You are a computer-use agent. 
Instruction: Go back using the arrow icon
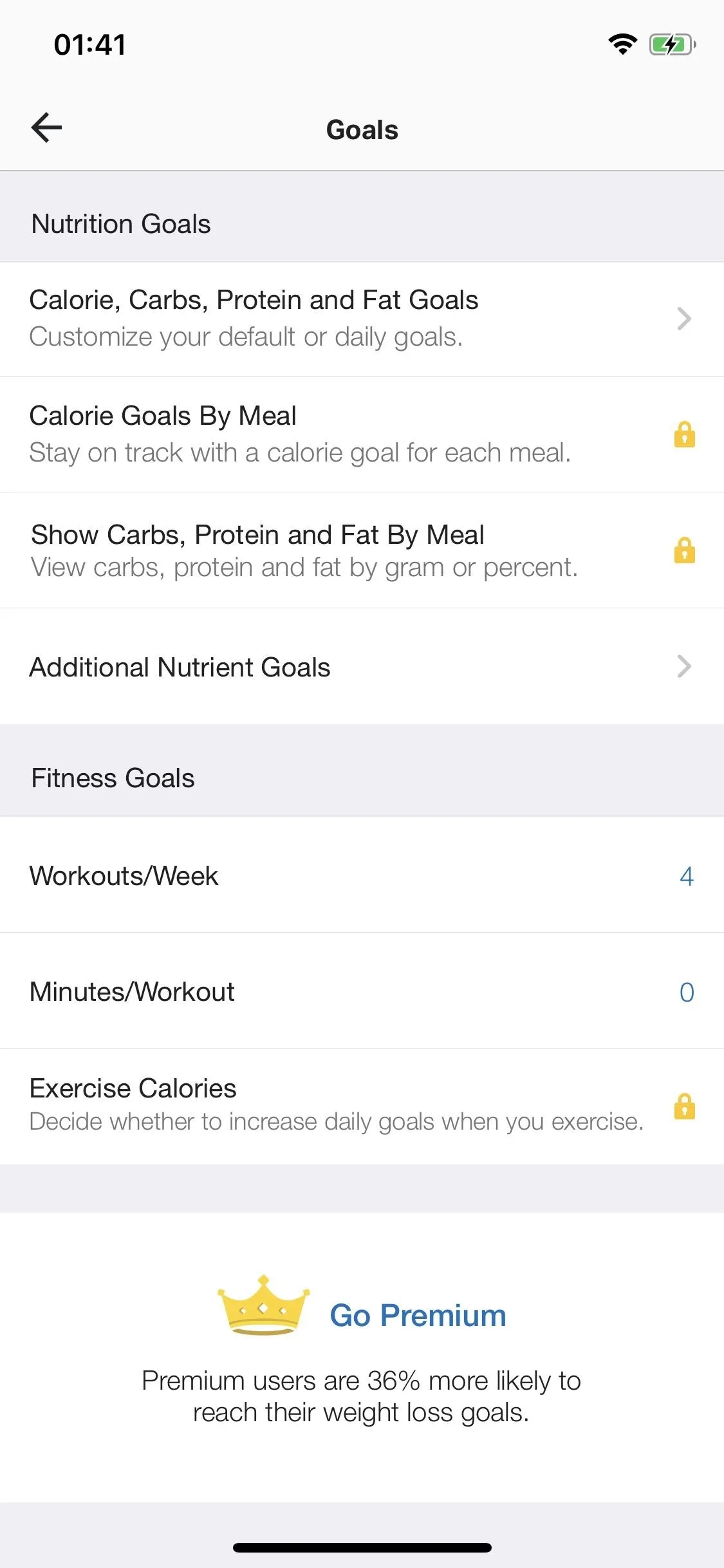click(x=46, y=128)
